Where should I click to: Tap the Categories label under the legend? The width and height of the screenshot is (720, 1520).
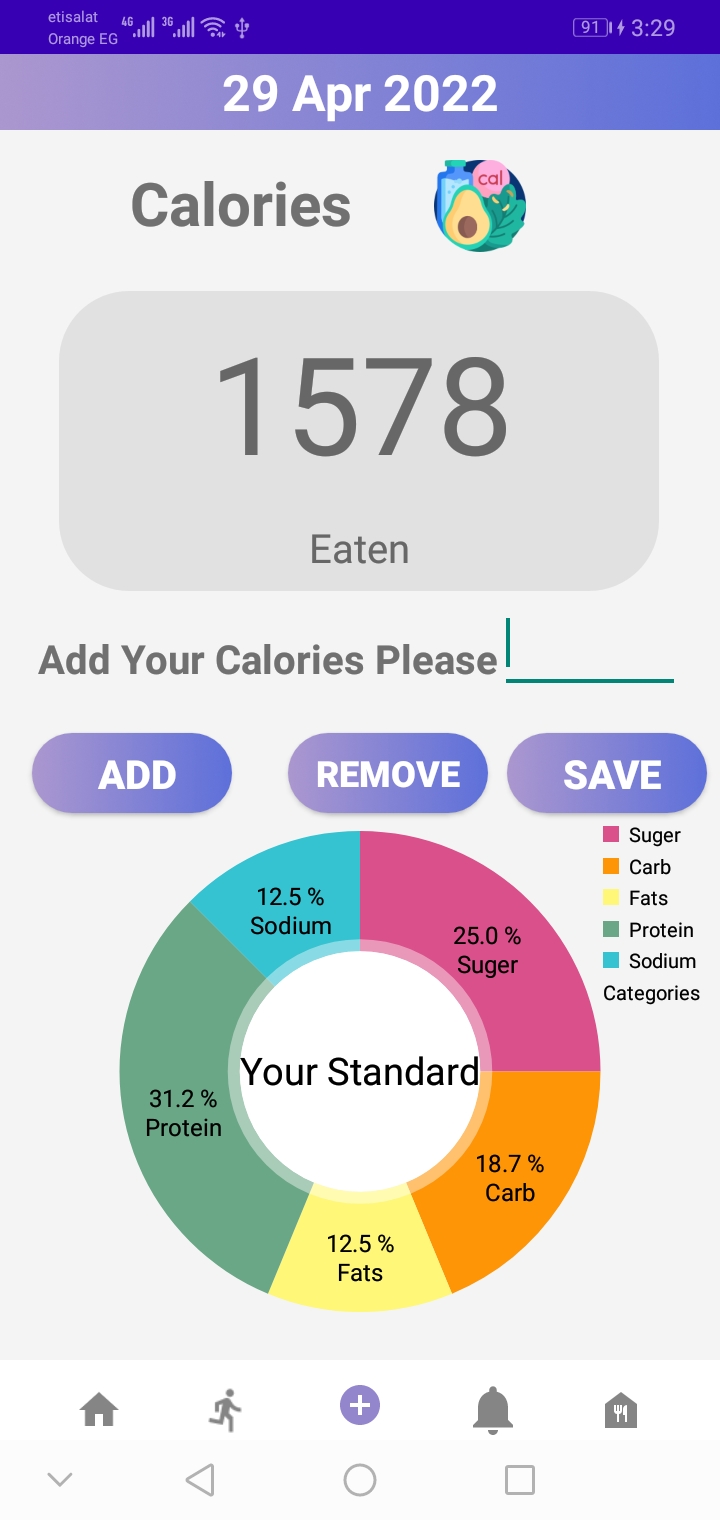651,993
